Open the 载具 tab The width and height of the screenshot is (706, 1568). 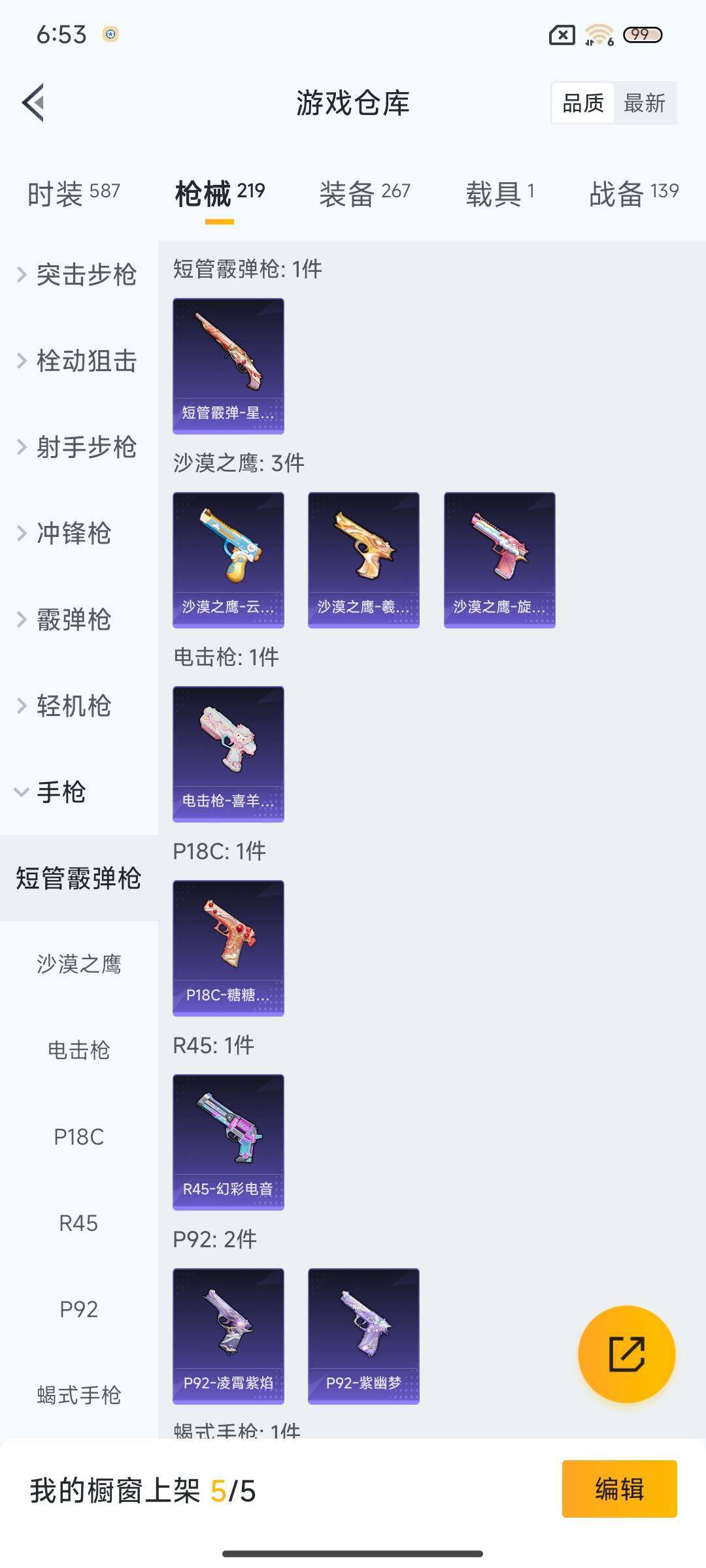499,193
